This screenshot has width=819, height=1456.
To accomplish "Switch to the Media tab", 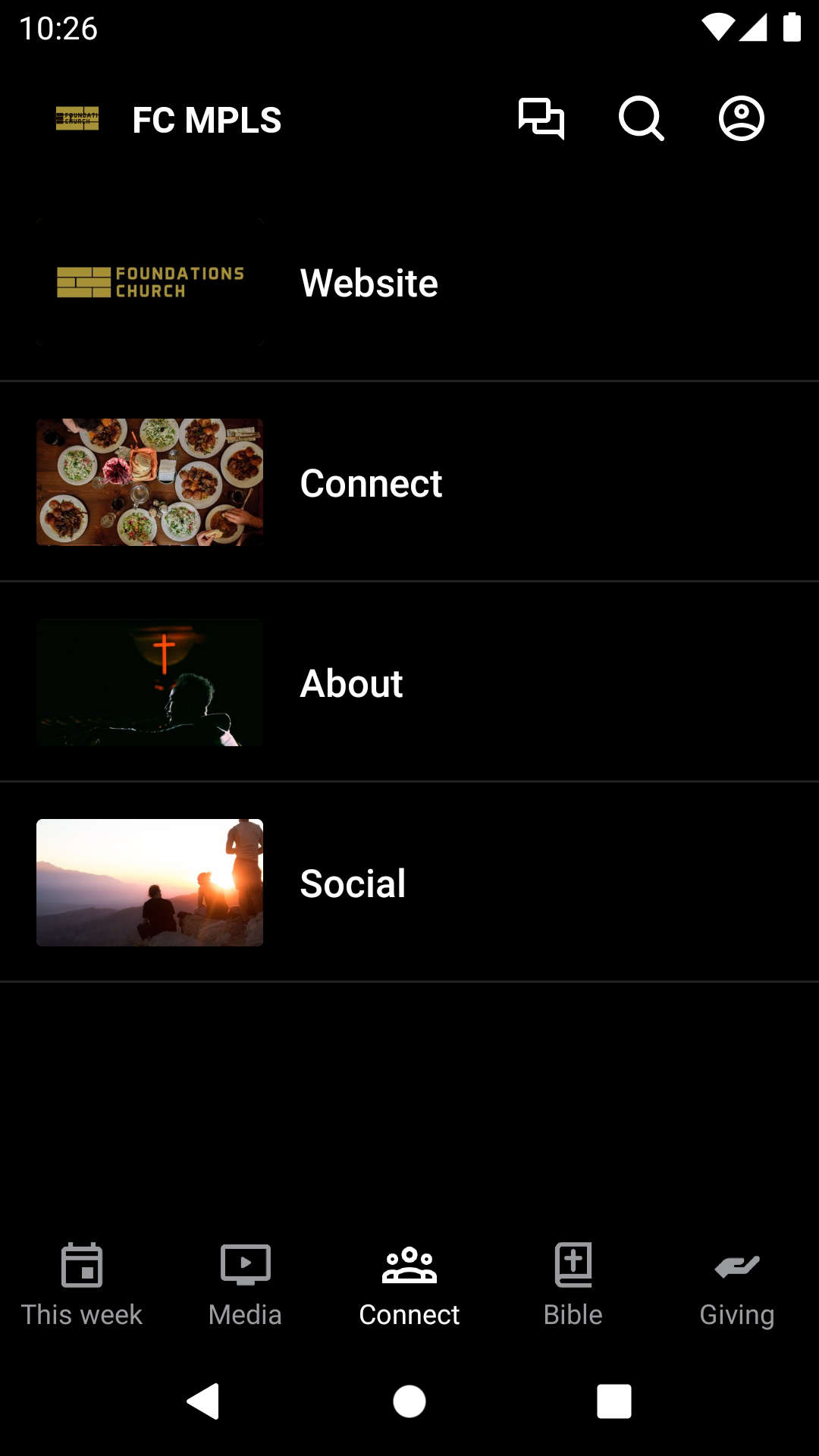I will pos(245,1285).
